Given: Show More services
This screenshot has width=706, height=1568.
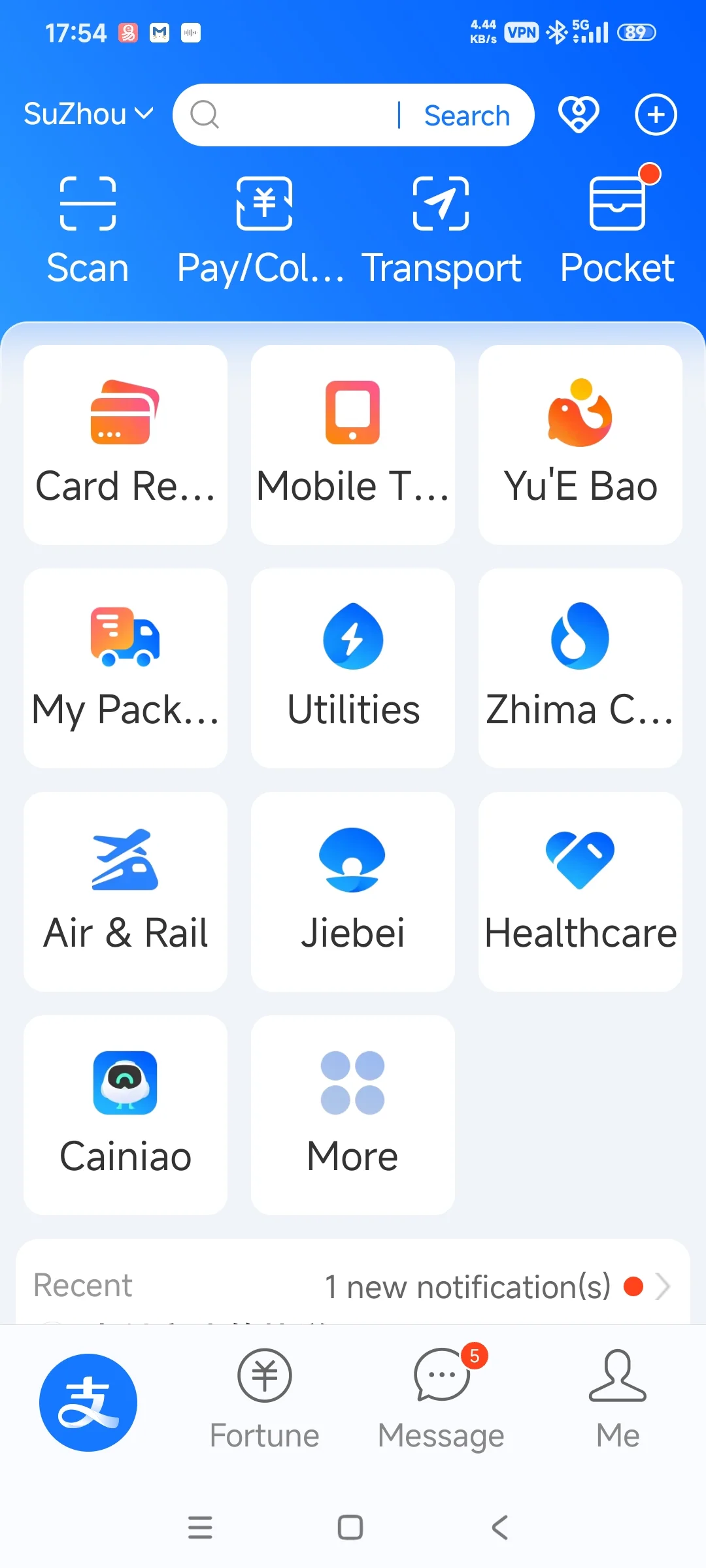Looking at the screenshot, I should click(x=353, y=1115).
